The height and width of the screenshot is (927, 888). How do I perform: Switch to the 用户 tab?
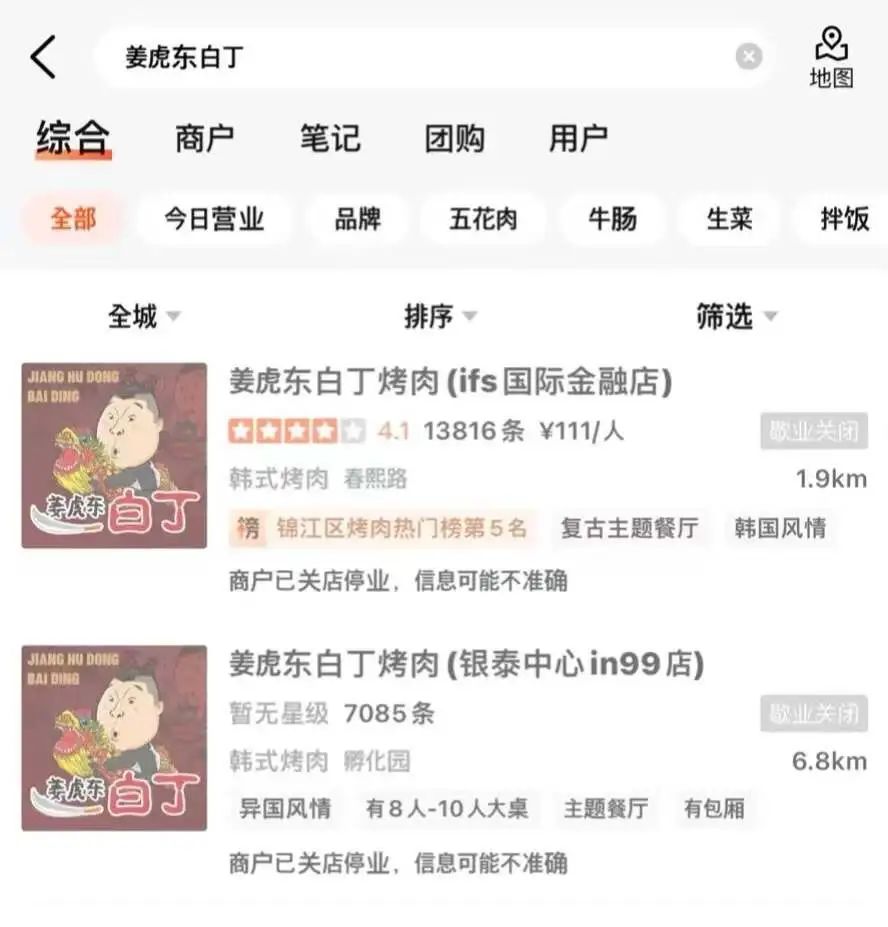pos(578,138)
